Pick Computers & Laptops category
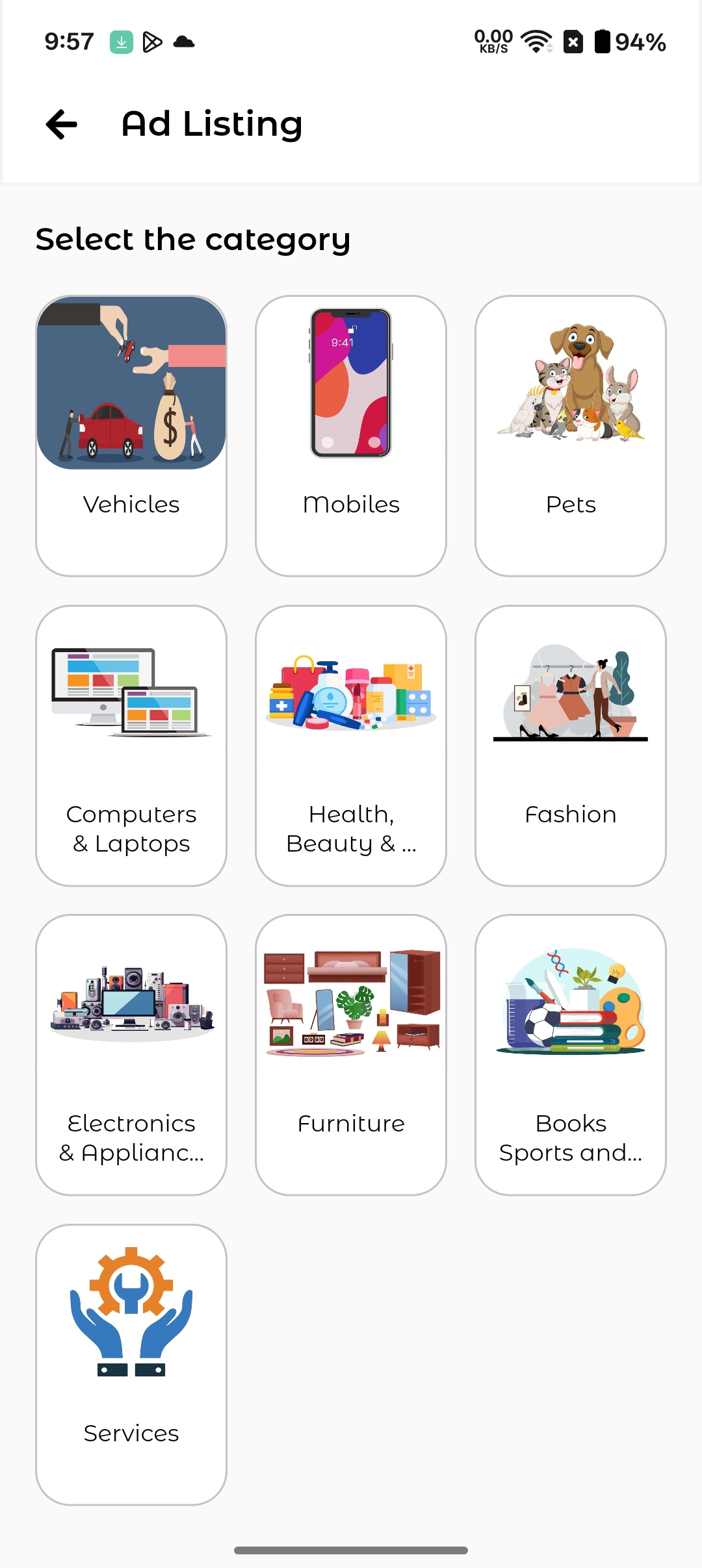 click(131, 745)
